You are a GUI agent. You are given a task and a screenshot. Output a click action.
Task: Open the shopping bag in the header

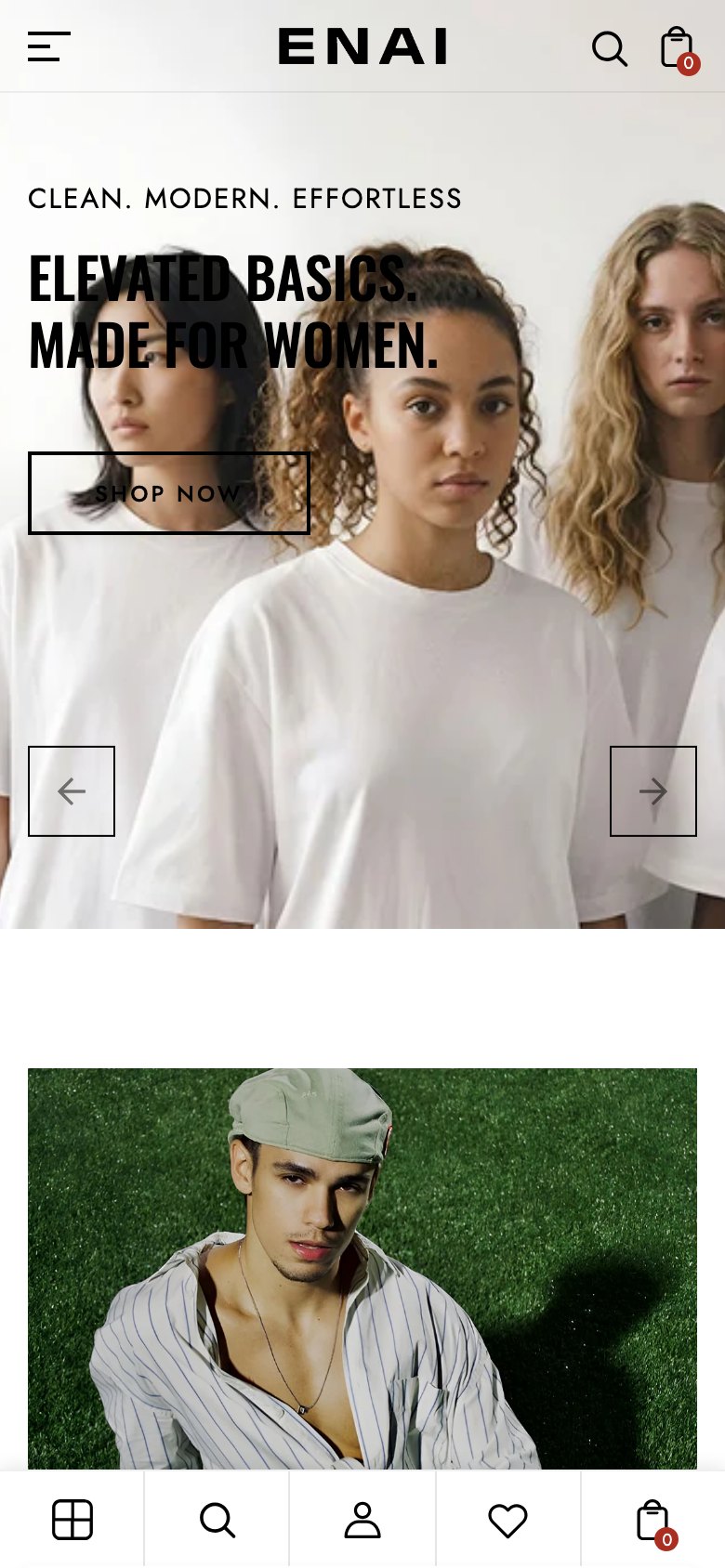point(679,50)
